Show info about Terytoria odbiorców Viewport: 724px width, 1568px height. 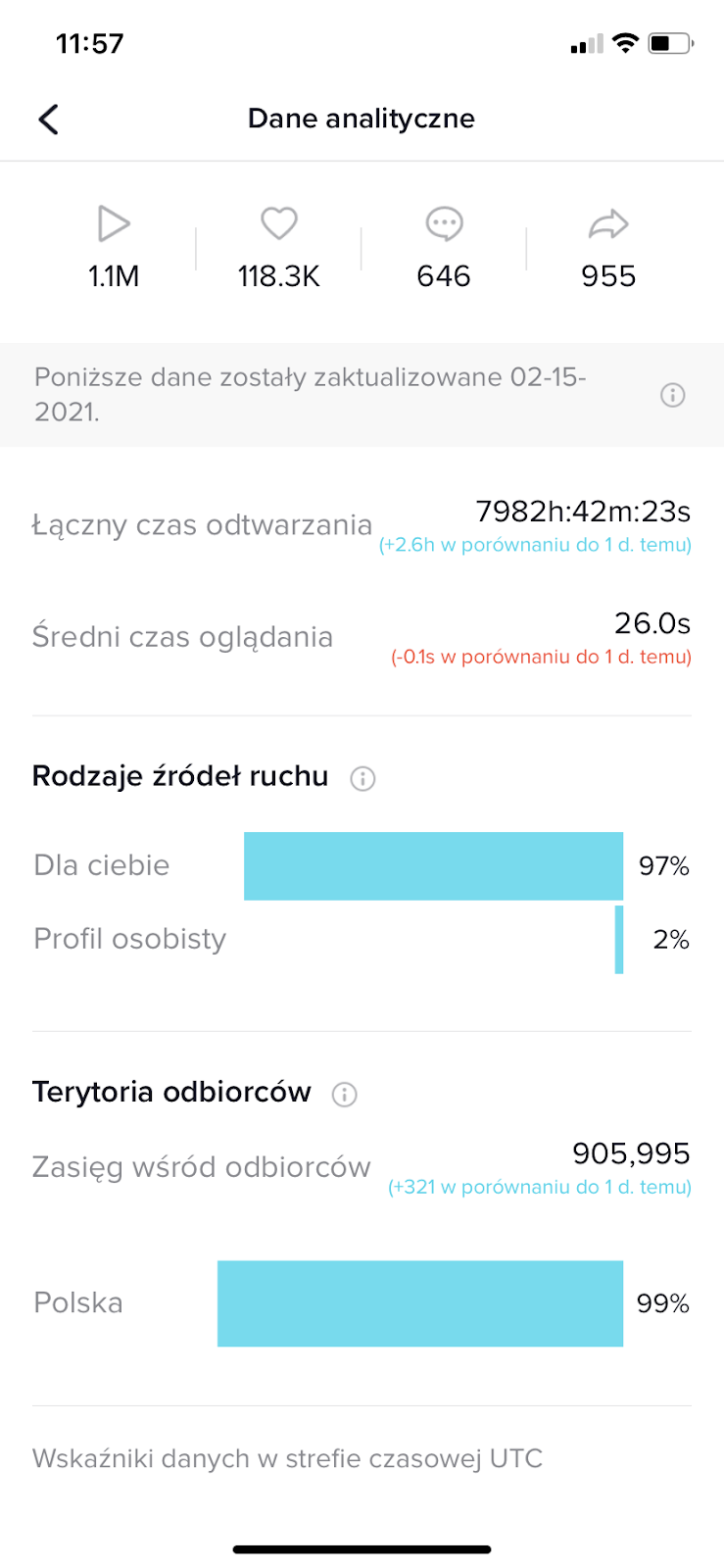tap(344, 1094)
